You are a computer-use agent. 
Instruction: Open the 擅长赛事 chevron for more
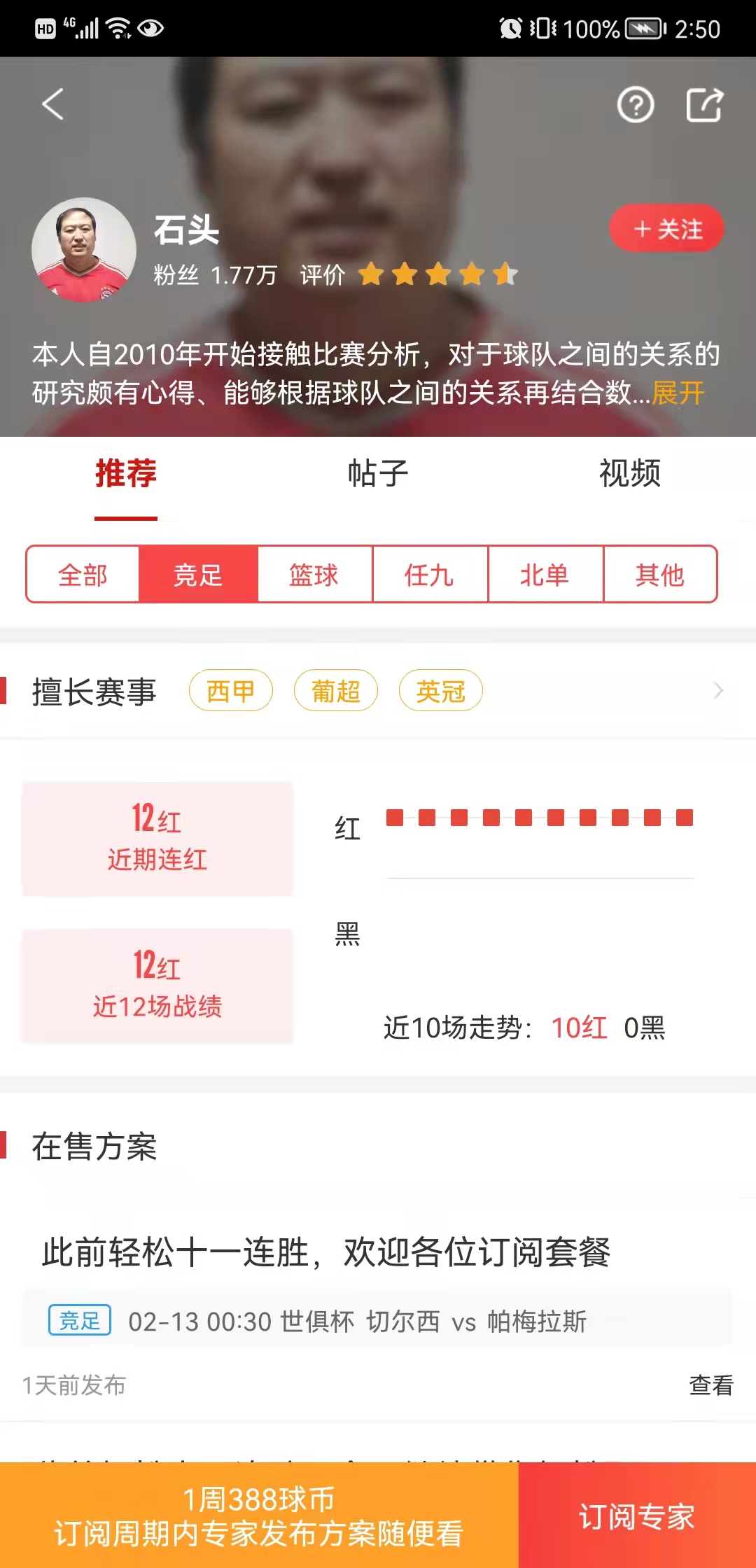(x=718, y=691)
